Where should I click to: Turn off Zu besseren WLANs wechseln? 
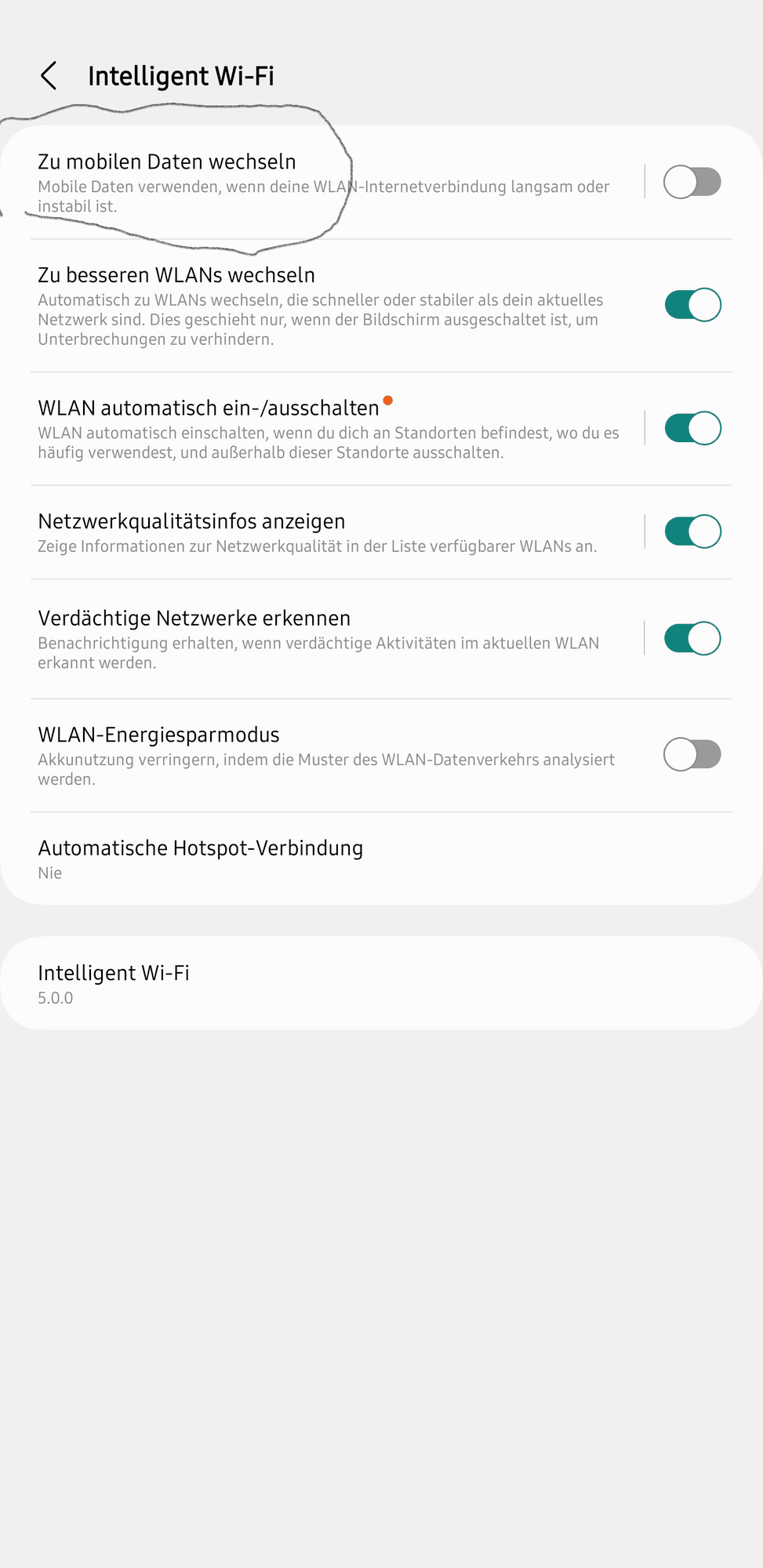692,305
